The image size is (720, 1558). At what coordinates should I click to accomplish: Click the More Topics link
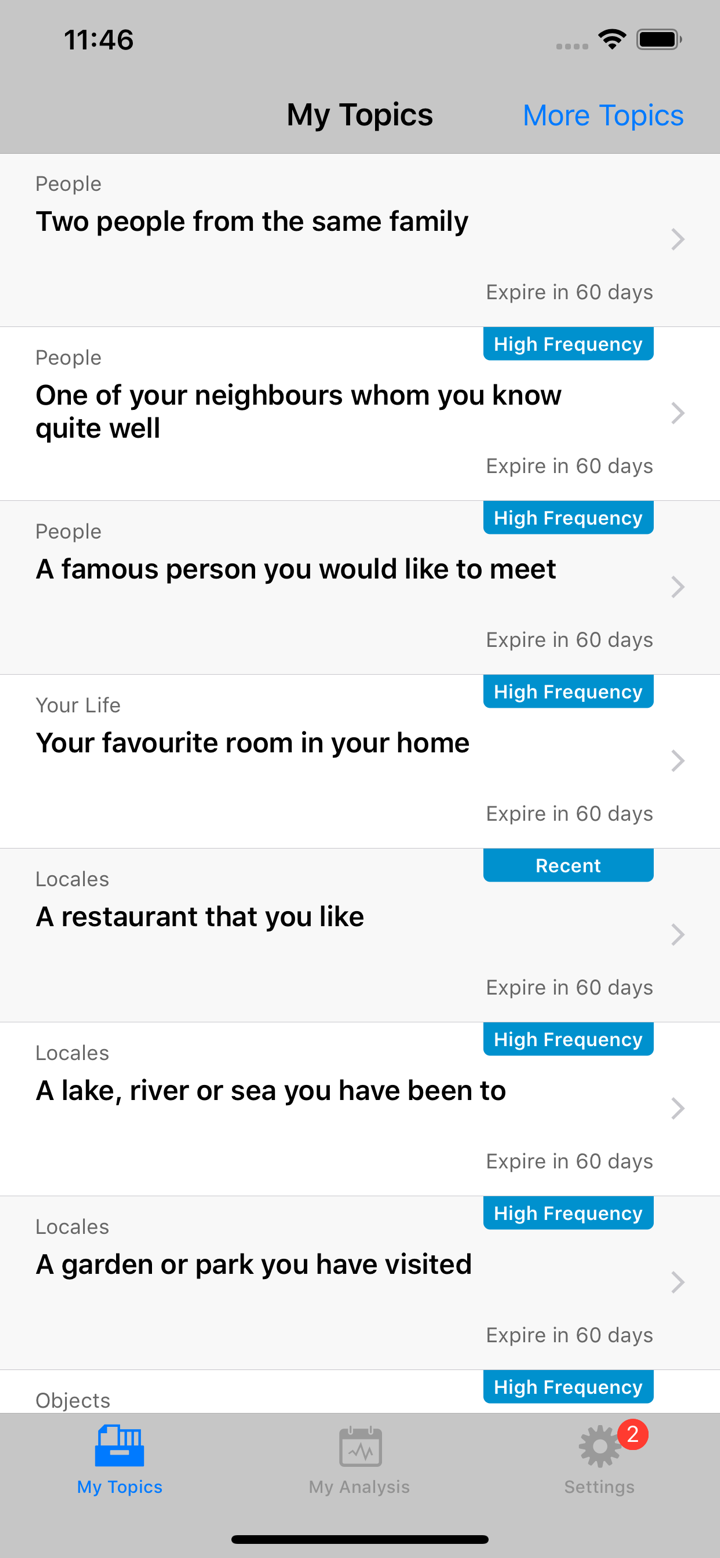603,115
